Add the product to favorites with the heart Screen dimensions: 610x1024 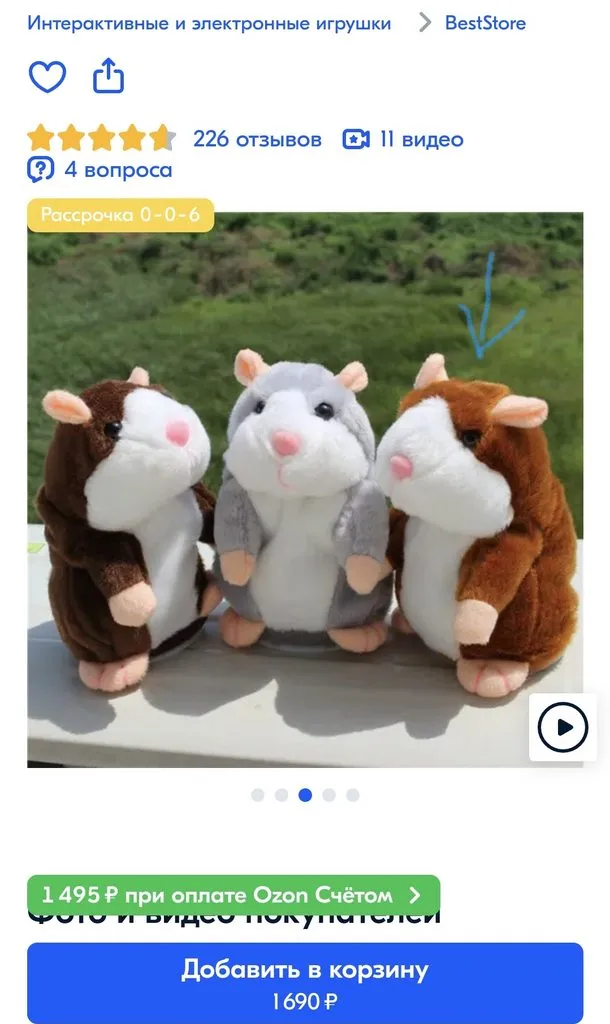point(47,77)
